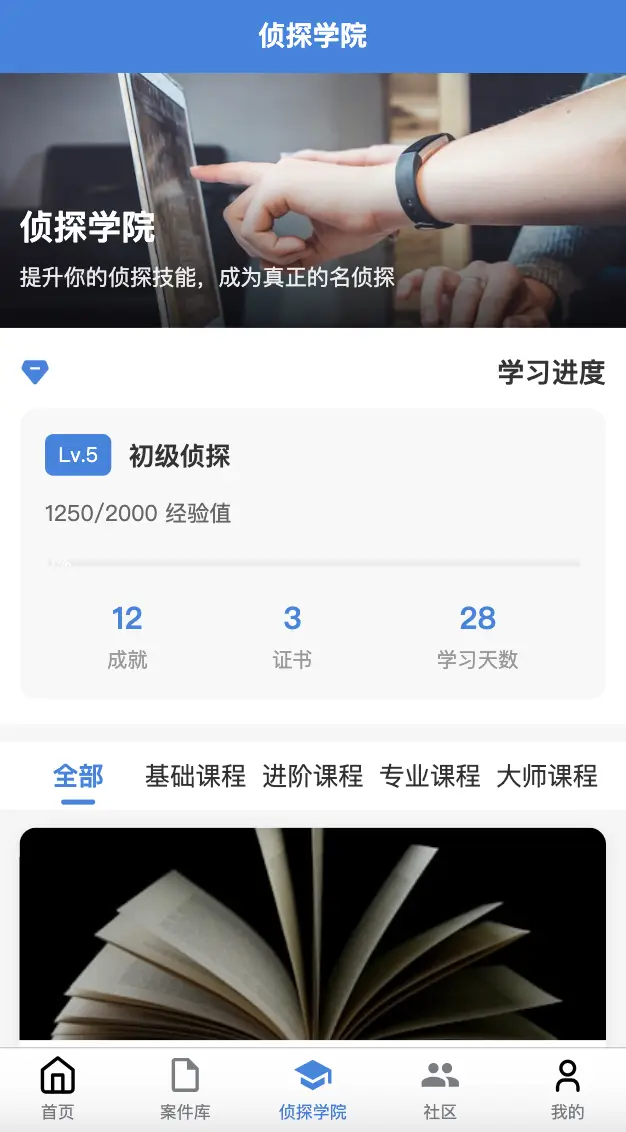Switch to the 全部 course tab
The height and width of the screenshot is (1132, 626).
point(78,776)
